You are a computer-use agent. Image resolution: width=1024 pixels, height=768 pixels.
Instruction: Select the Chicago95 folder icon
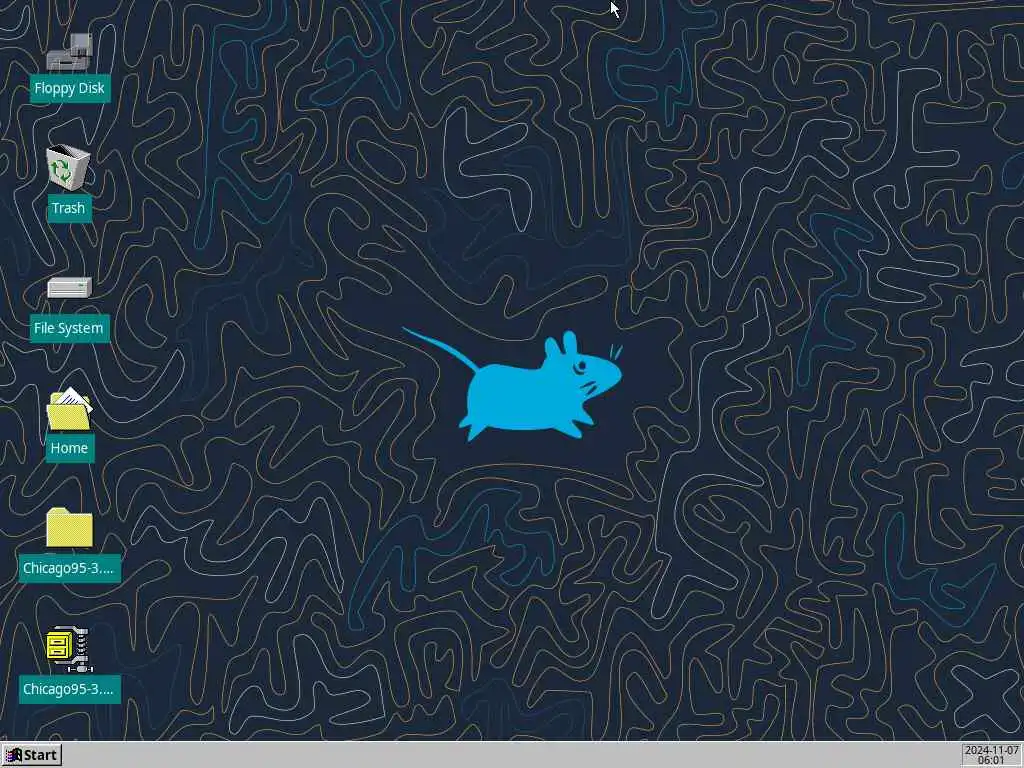point(69,530)
